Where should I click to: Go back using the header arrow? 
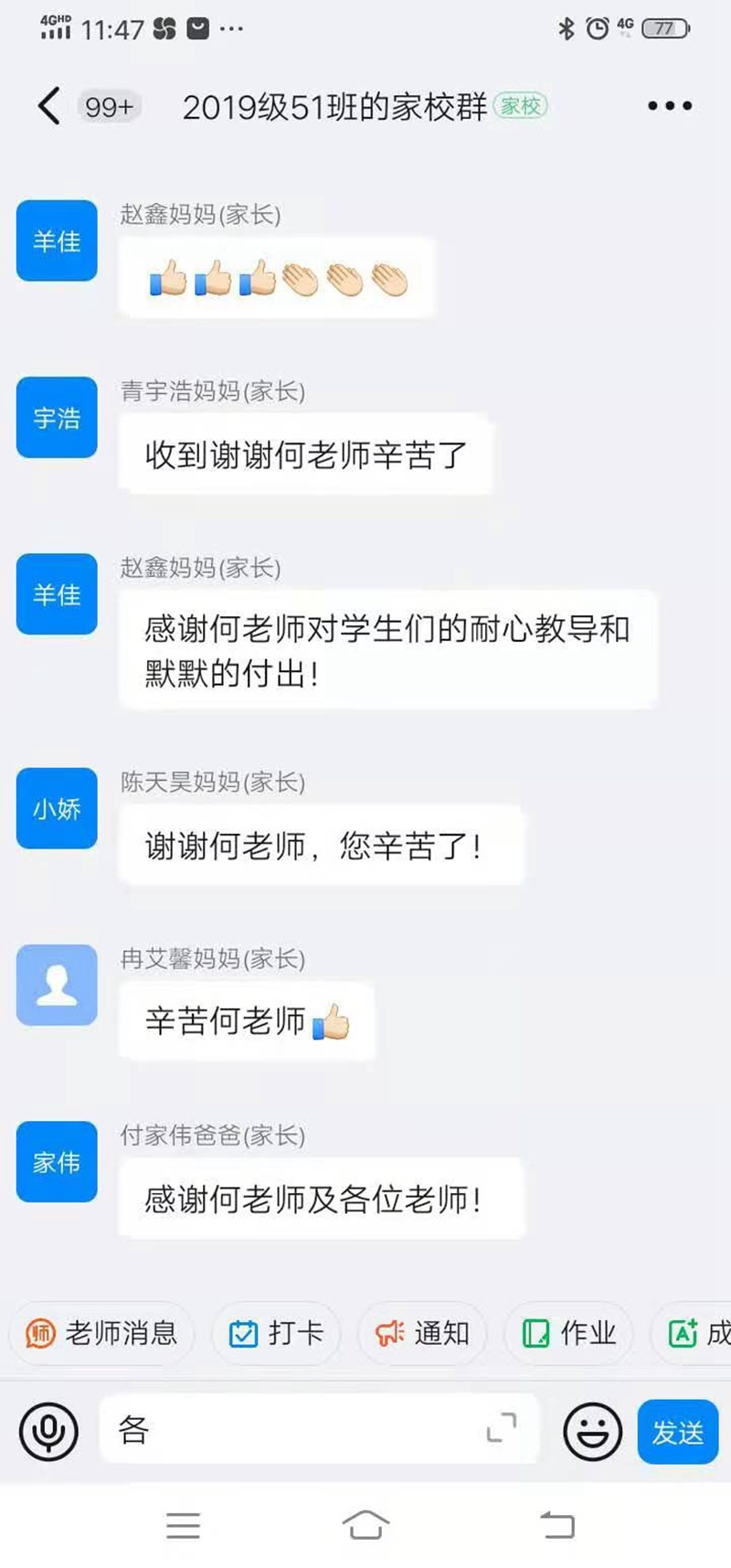pos(49,106)
